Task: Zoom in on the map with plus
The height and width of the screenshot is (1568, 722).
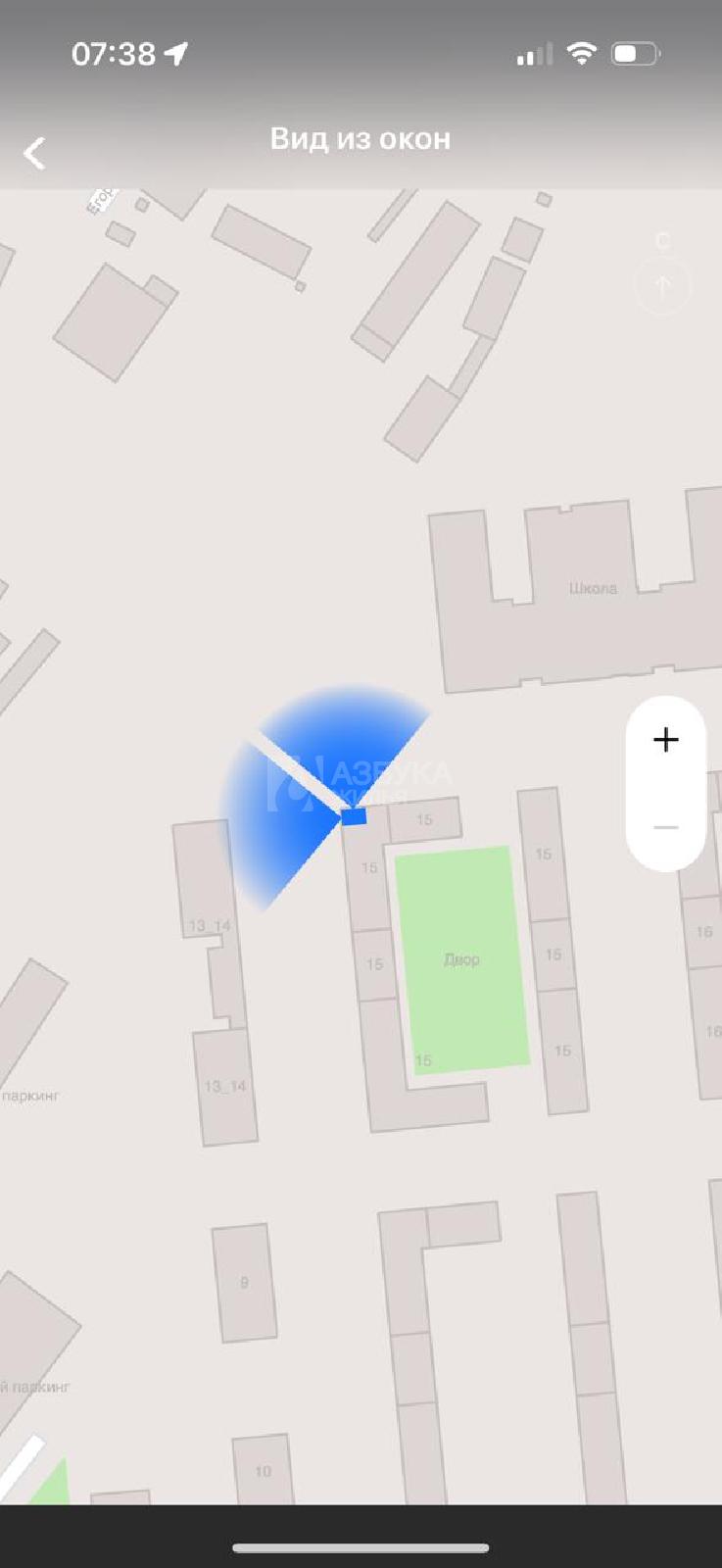Action: [x=666, y=739]
